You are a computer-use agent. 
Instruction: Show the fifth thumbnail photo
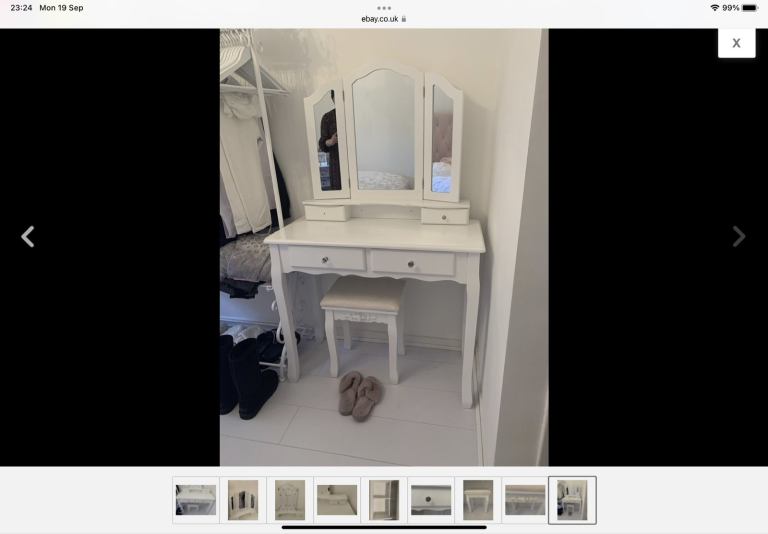pyautogui.click(x=384, y=500)
